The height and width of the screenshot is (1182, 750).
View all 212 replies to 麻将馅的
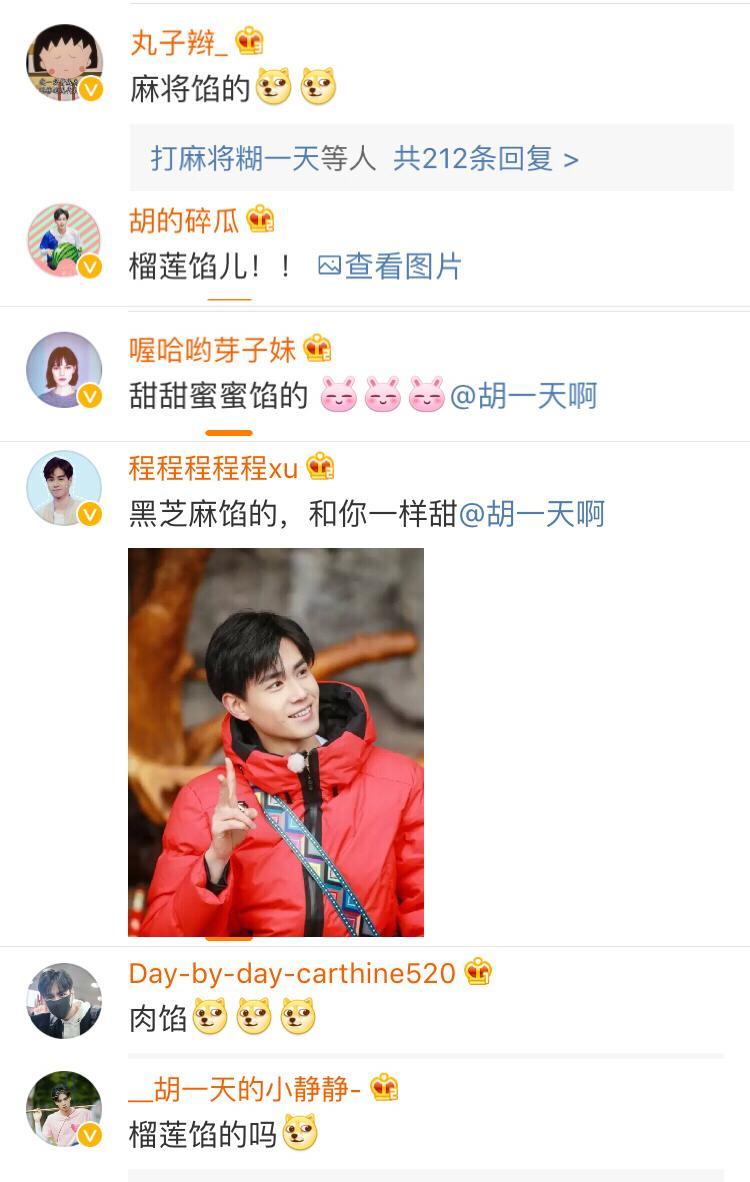(365, 158)
